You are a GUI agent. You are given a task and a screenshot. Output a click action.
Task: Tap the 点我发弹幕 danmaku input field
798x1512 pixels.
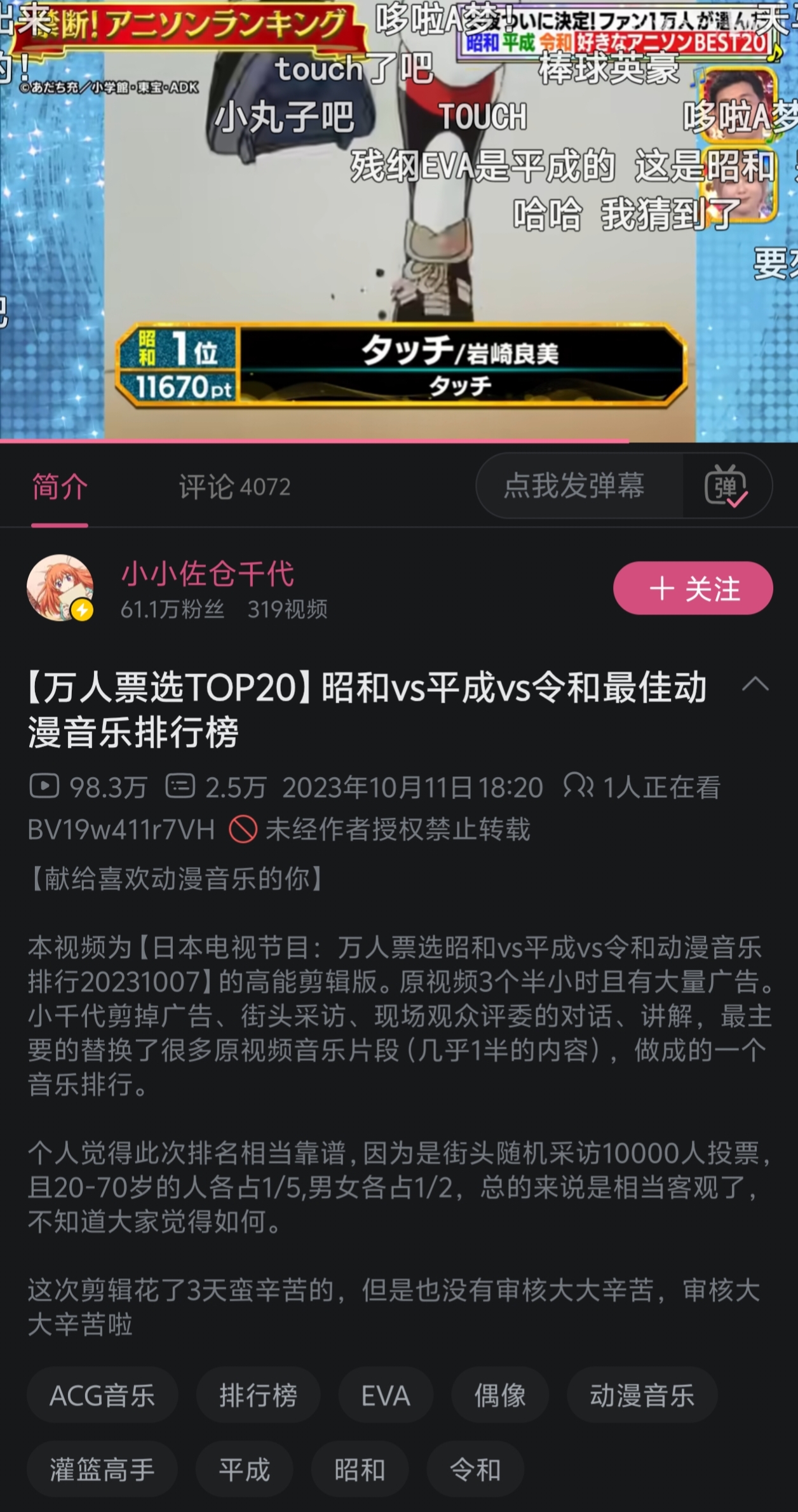tap(575, 486)
